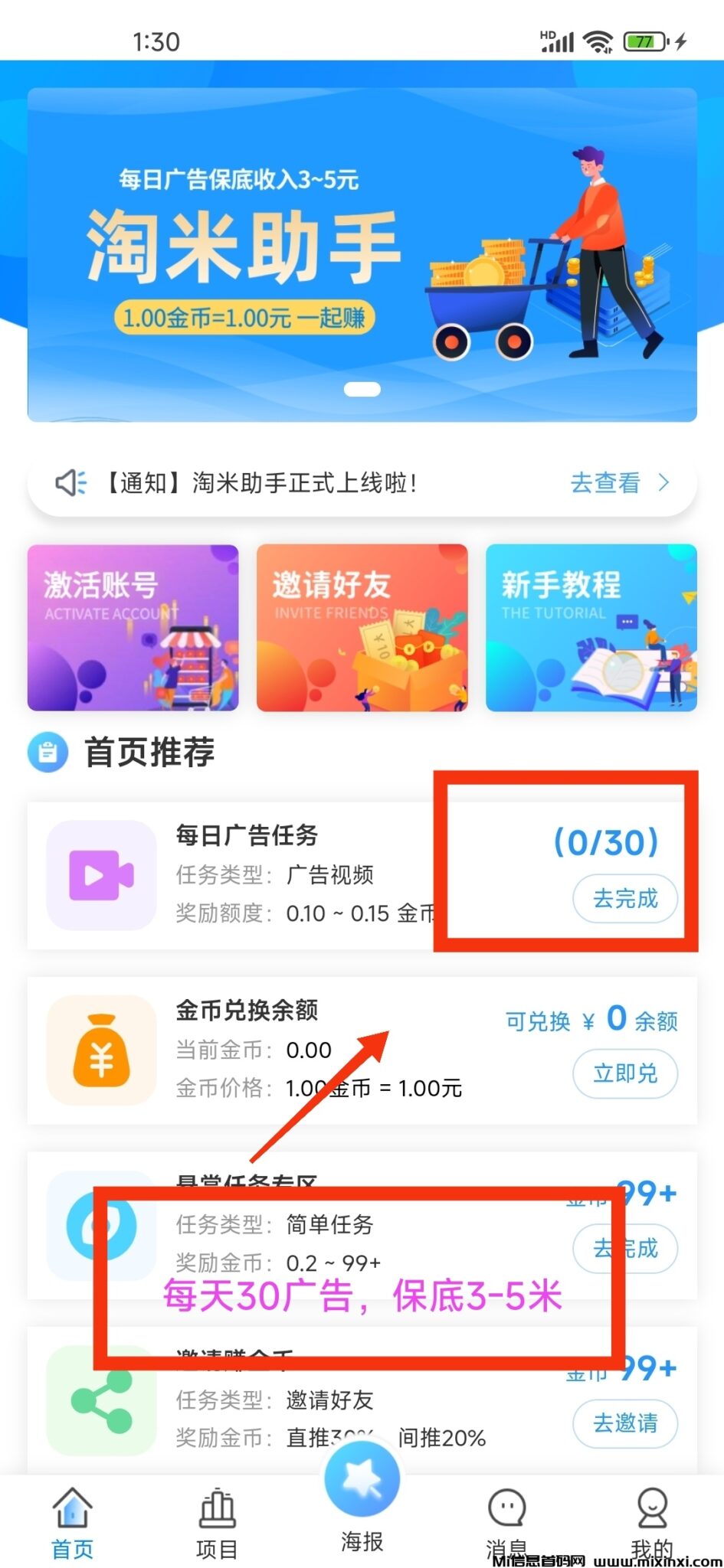Click 去完成 on the 每日广告任务 card
724x1568 pixels.
coord(625,899)
